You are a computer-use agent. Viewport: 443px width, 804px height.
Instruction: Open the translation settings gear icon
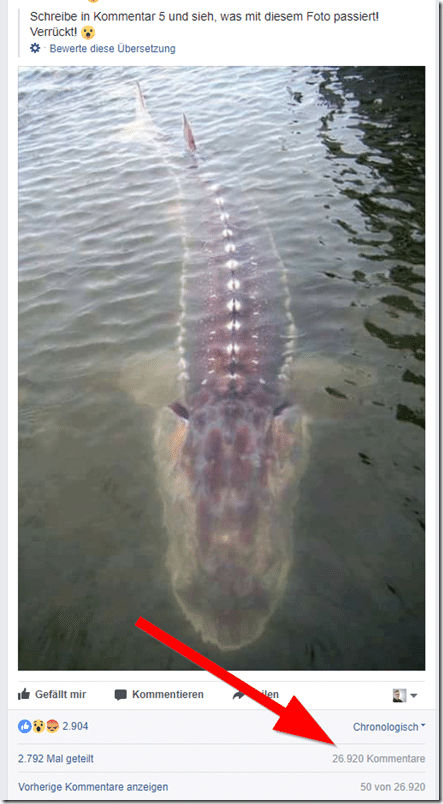point(35,48)
